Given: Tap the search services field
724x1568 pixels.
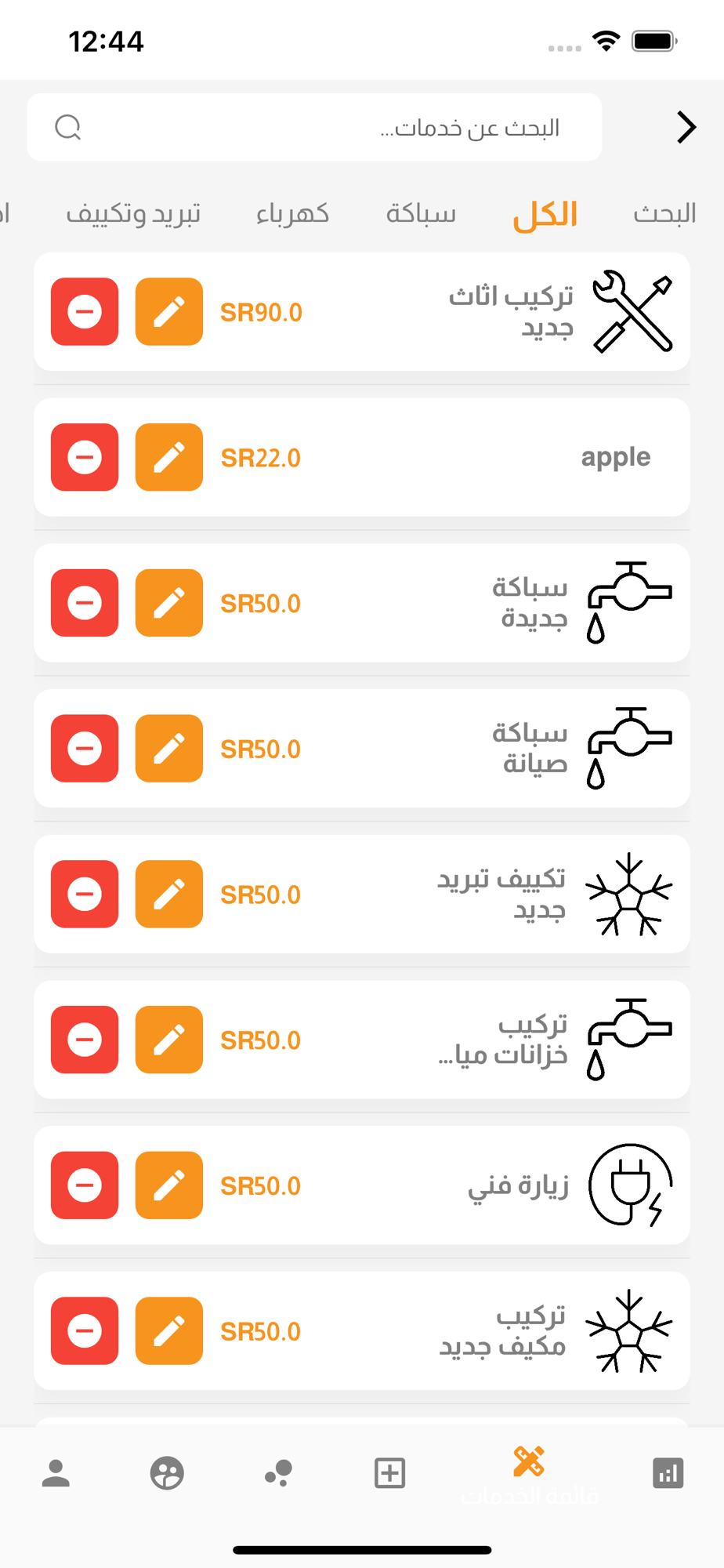Looking at the screenshot, I should coord(314,127).
